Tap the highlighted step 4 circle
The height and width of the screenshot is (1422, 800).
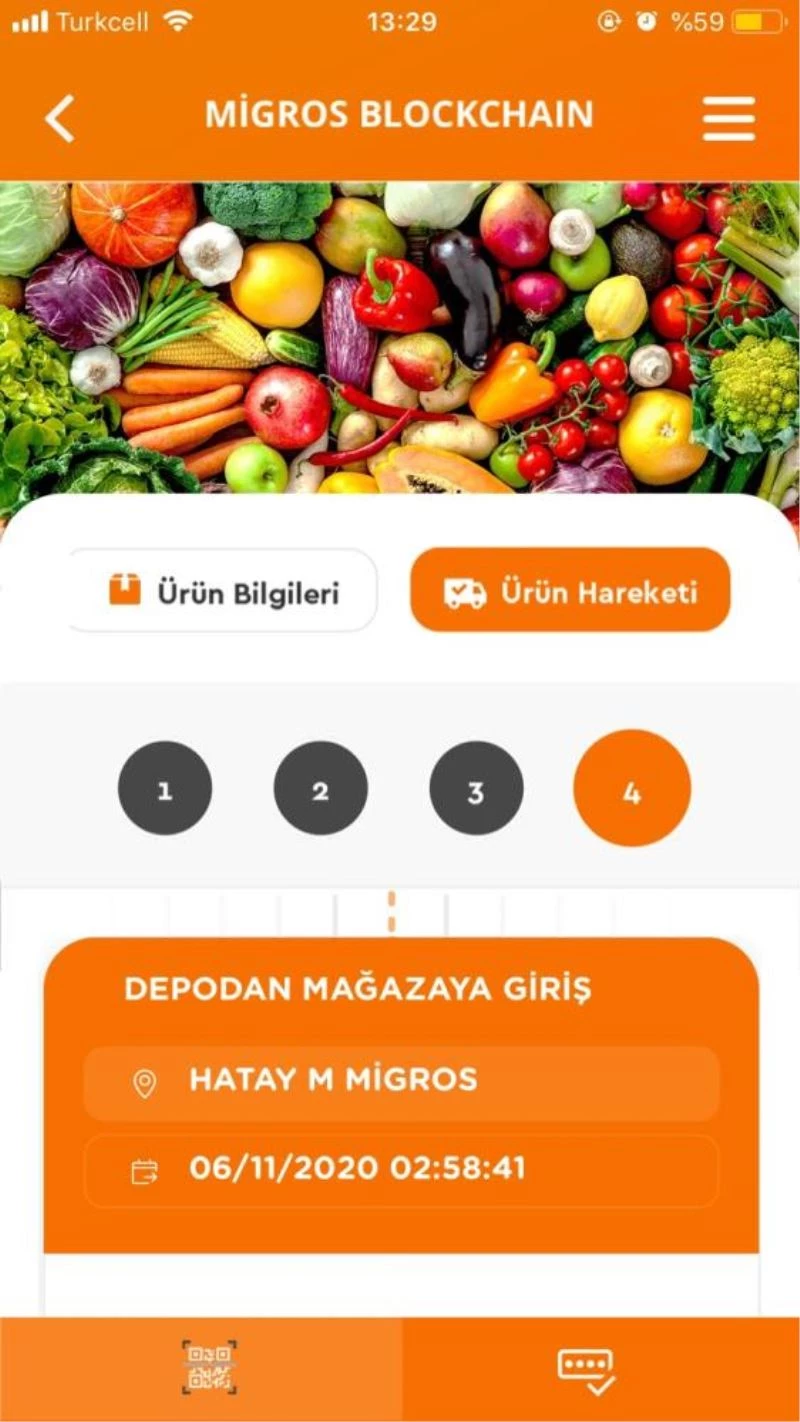[x=632, y=788]
